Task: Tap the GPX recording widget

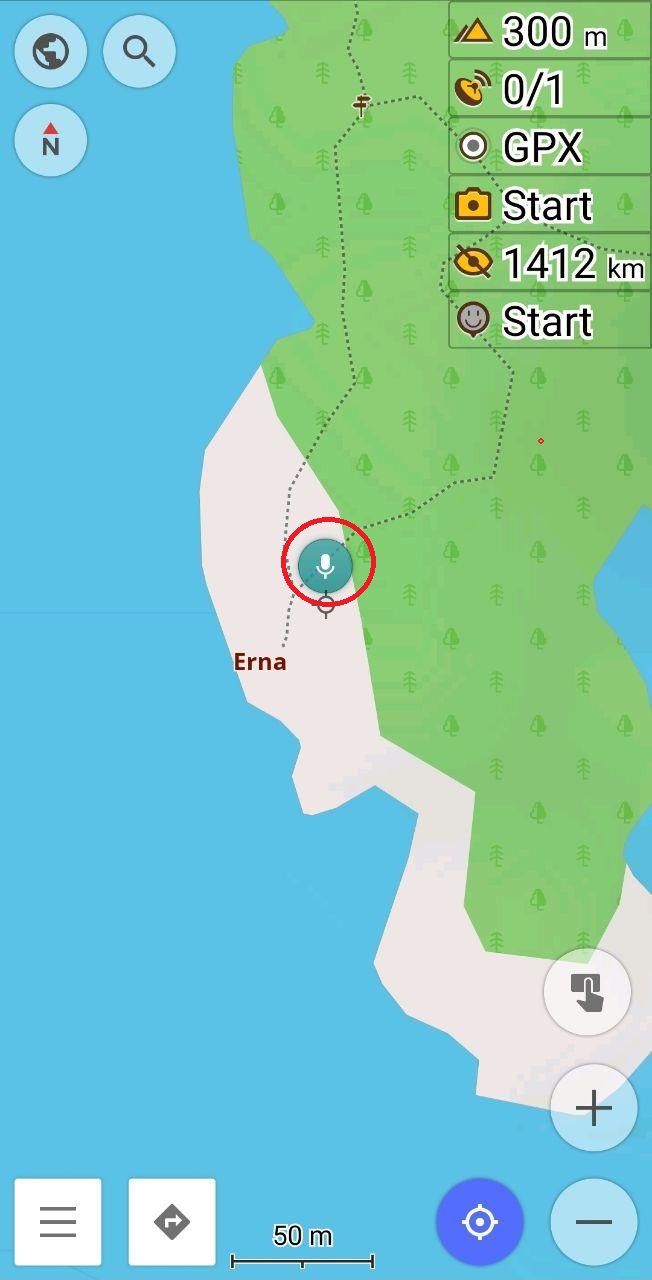Action: pos(549,147)
